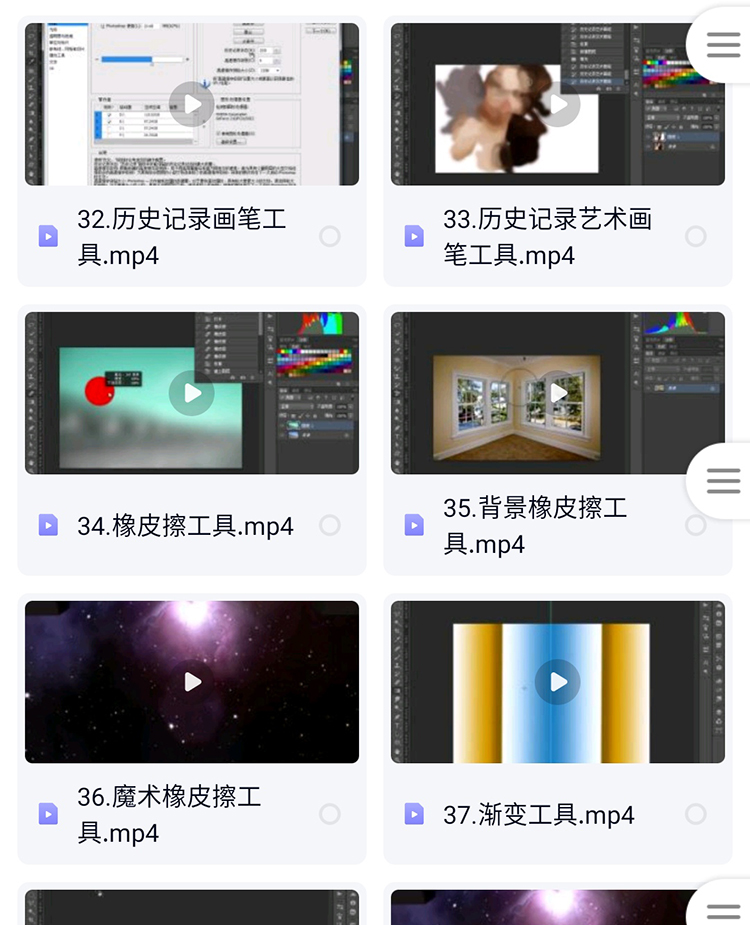Tick the selection circle for 34.橡皮擦工具.mp4
Viewport: 750px width, 925px height.
(330, 526)
